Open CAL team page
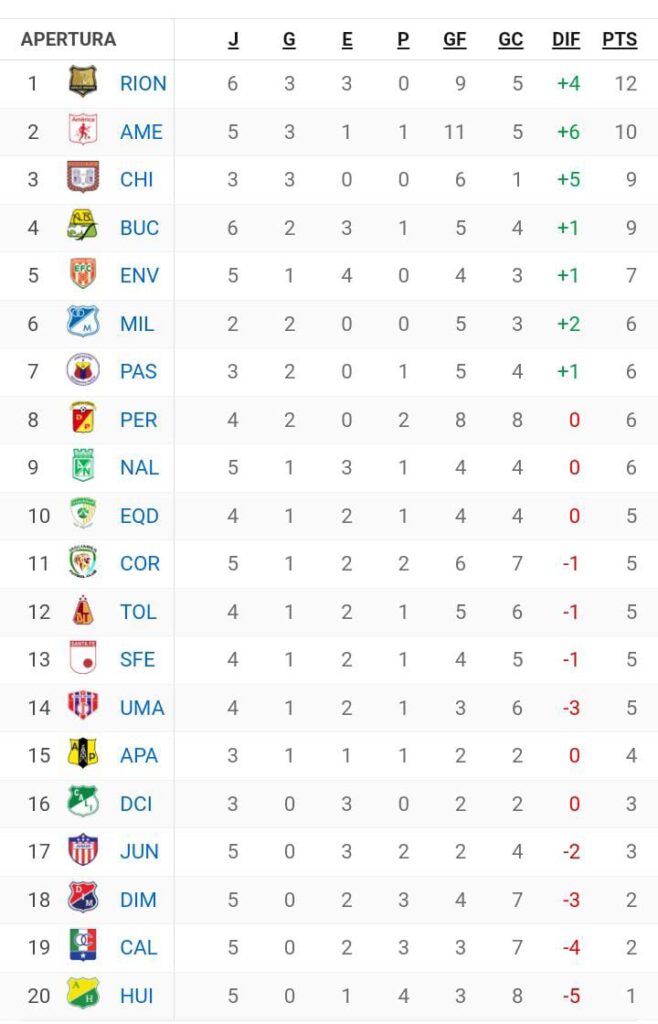 click(x=138, y=947)
